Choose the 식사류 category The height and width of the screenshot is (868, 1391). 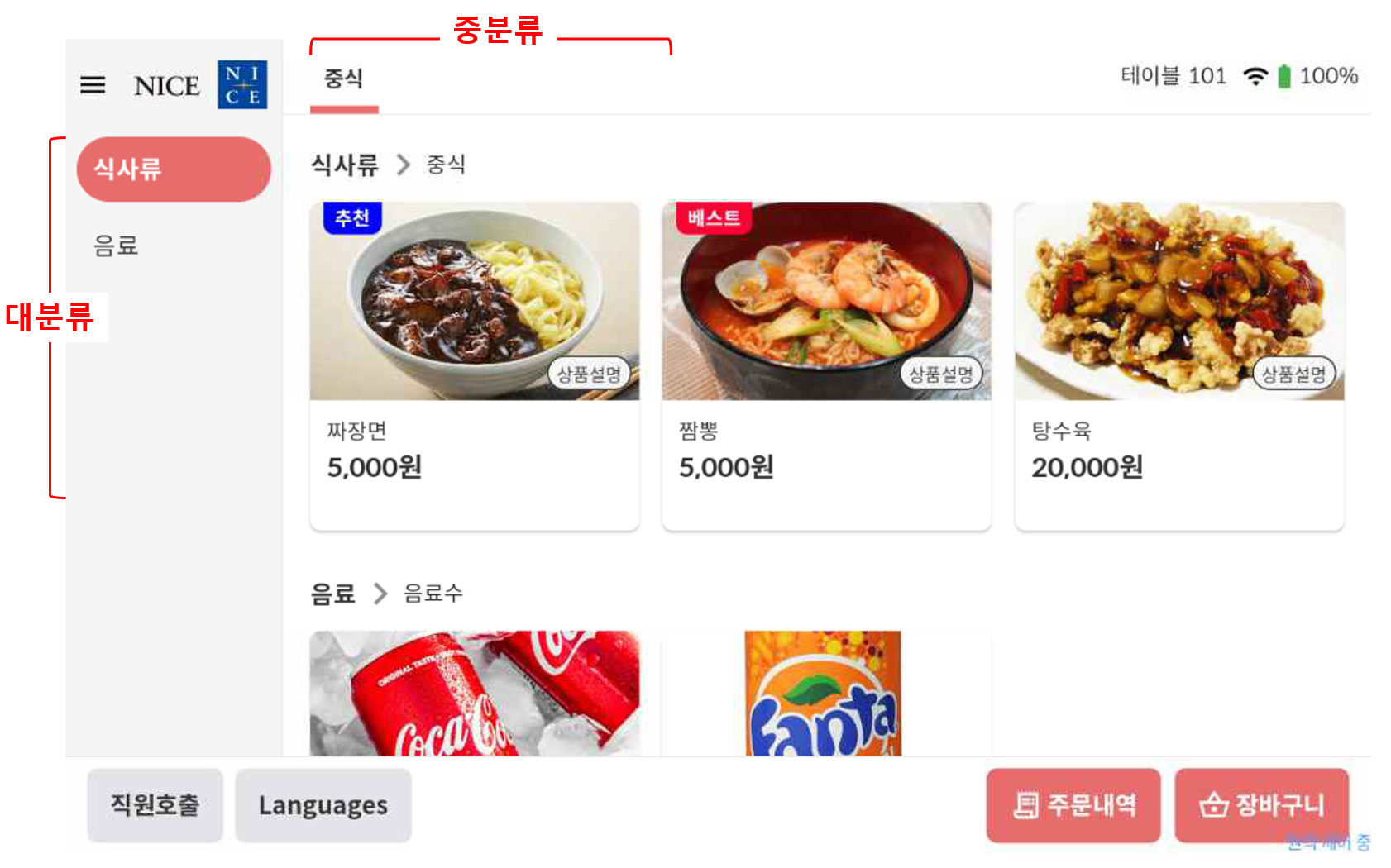click(x=174, y=169)
